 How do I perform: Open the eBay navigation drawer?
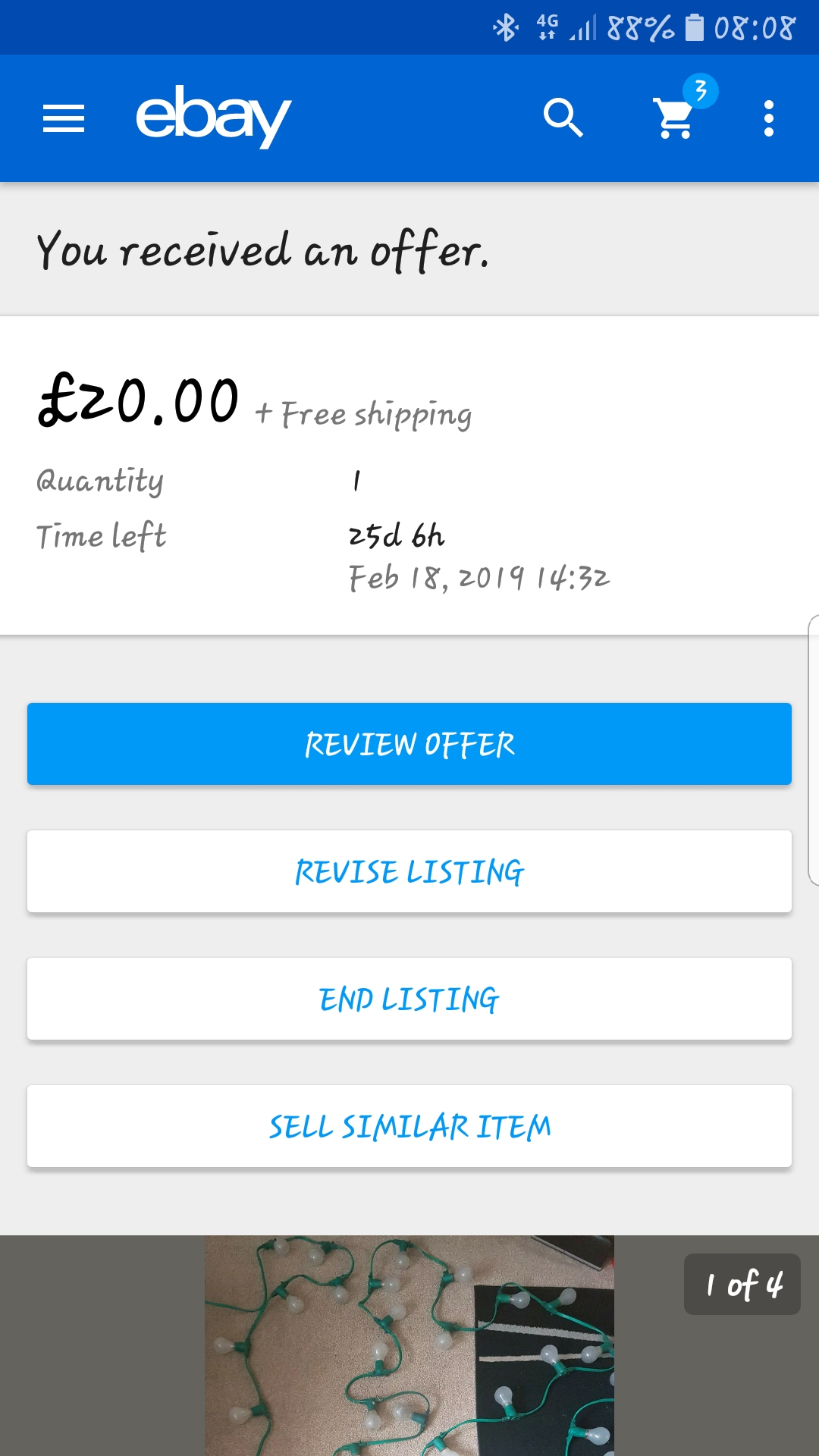pyautogui.click(x=64, y=118)
